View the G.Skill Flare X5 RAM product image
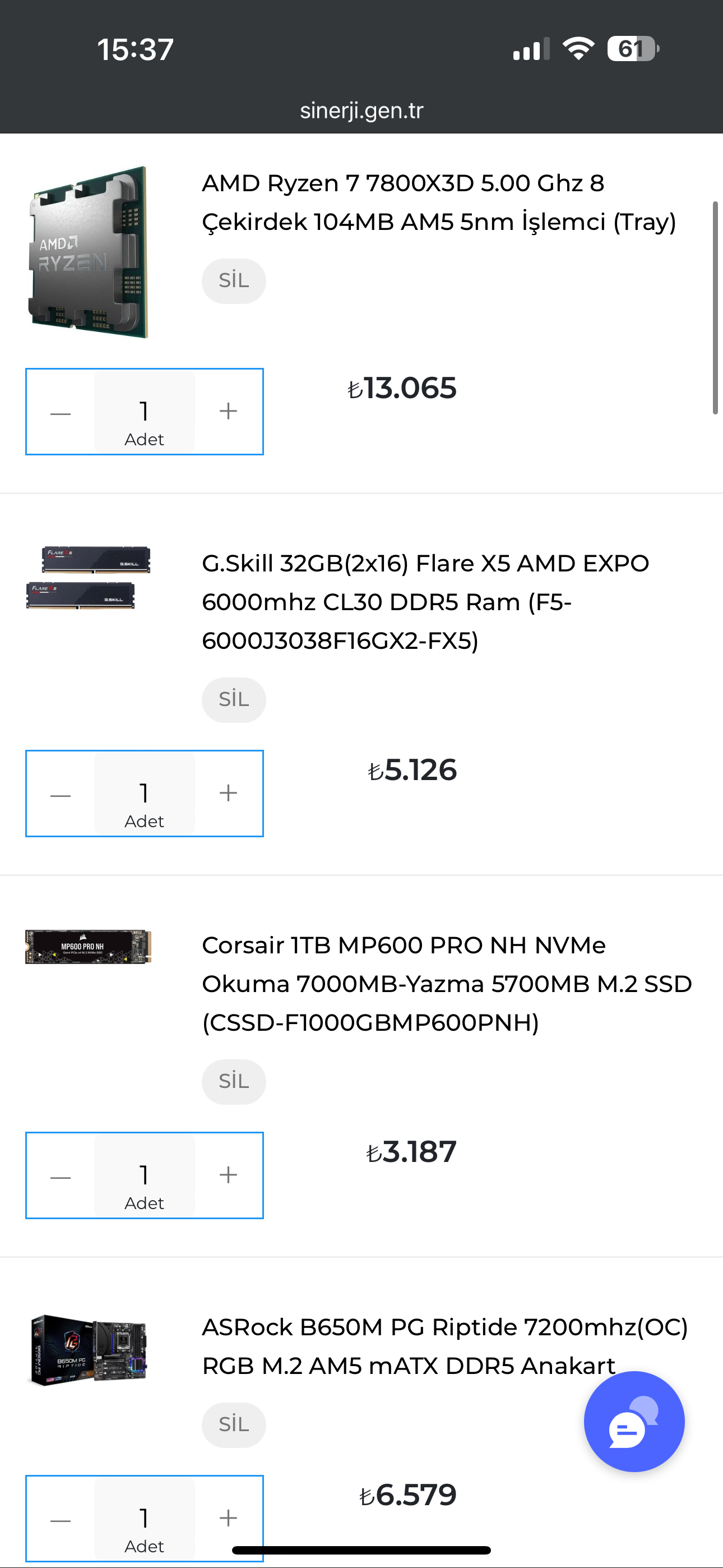The height and width of the screenshot is (1568, 723). pyautogui.click(x=88, y=578)
